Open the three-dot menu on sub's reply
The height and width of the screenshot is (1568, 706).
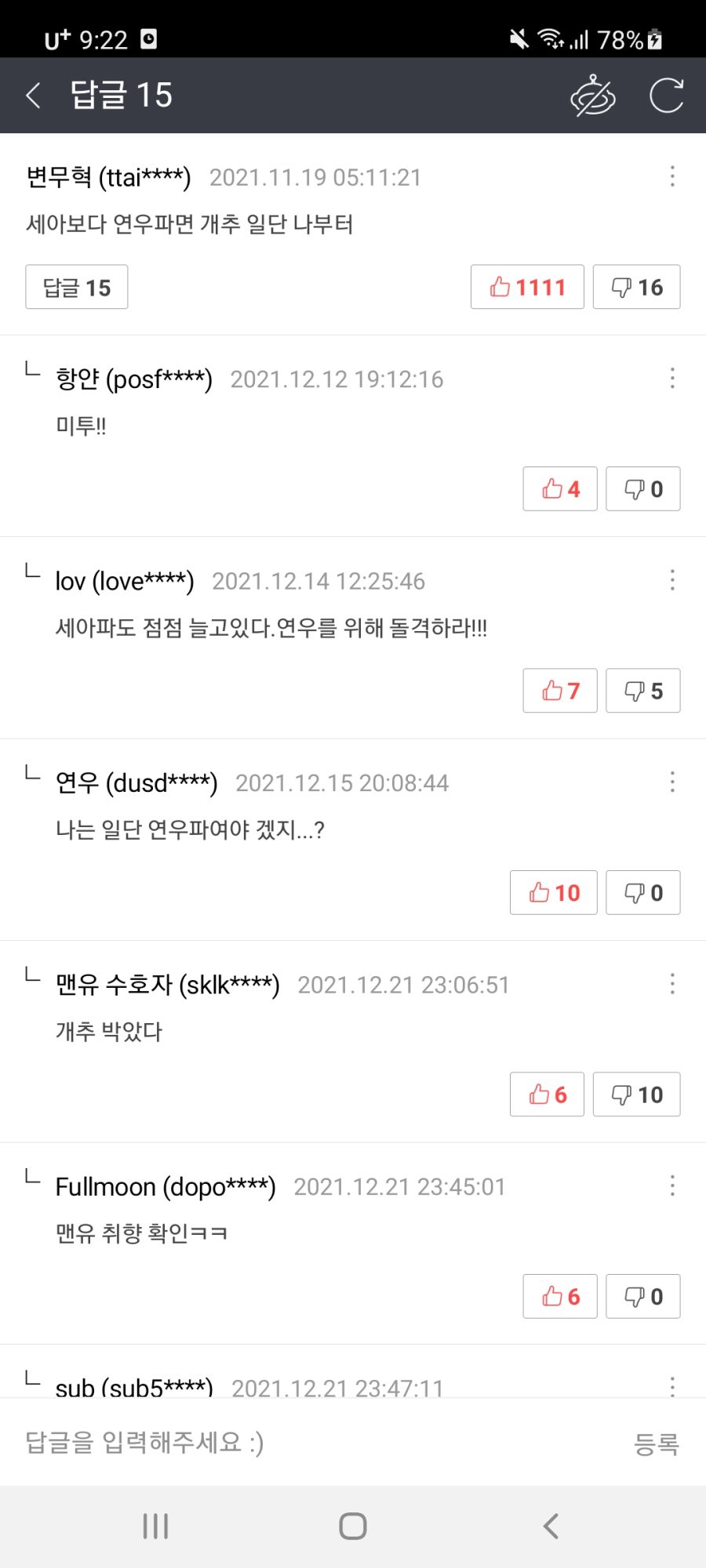(672, 1386)
